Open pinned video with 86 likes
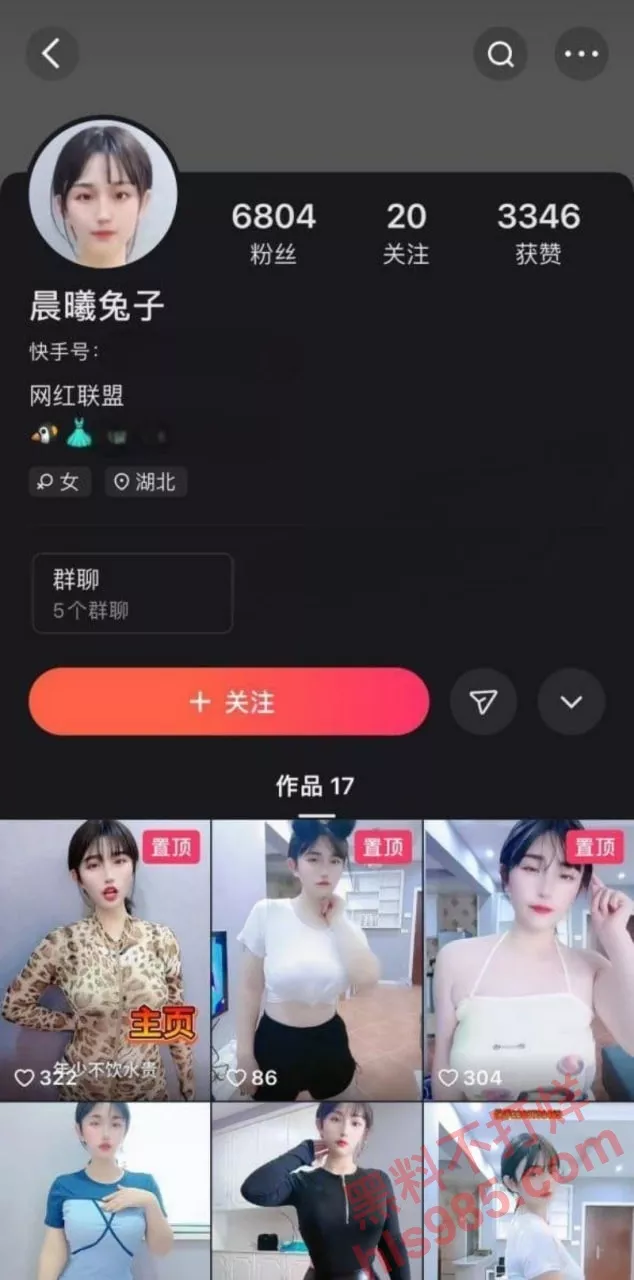The width and height of the screenshot is (634, 1280). coord(316,960)
